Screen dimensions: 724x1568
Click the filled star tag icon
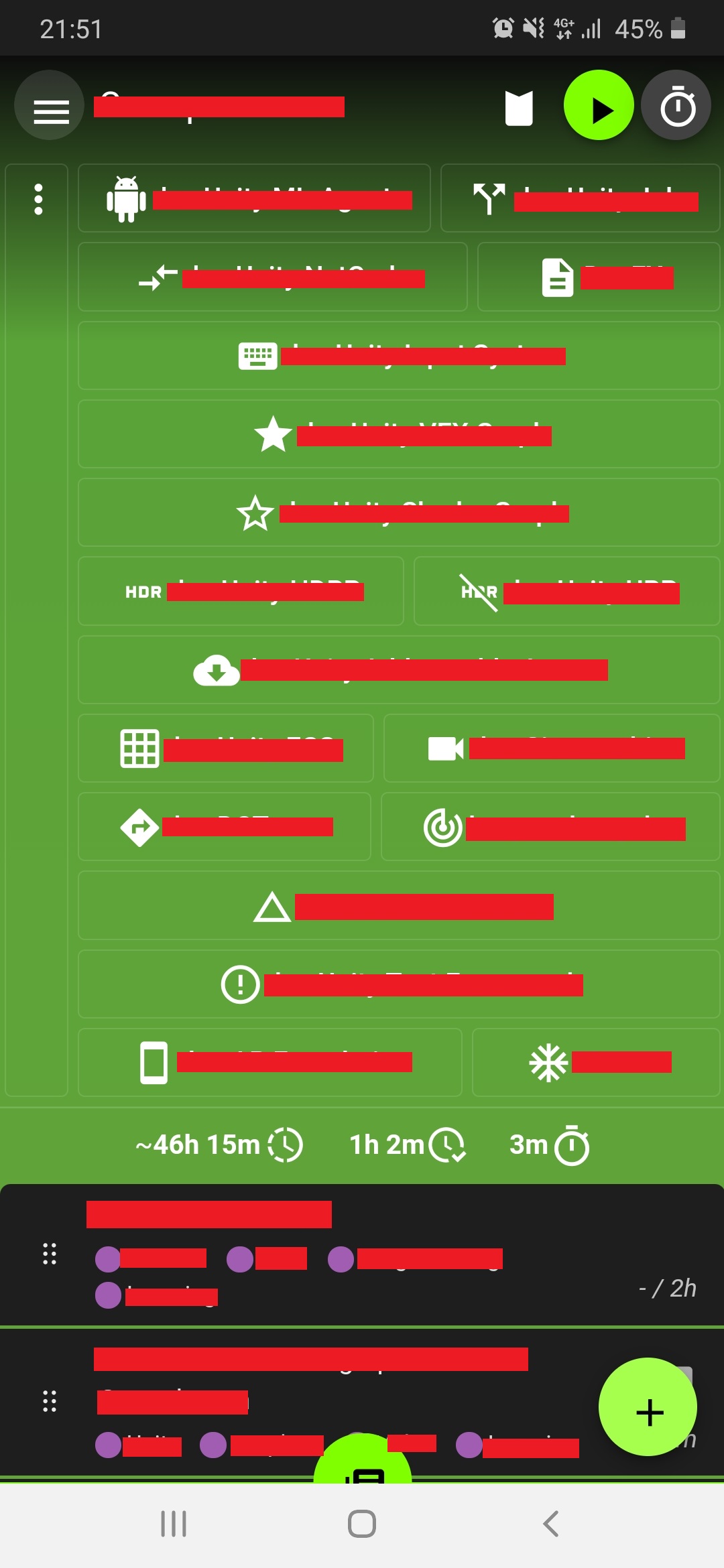(275, 434)
